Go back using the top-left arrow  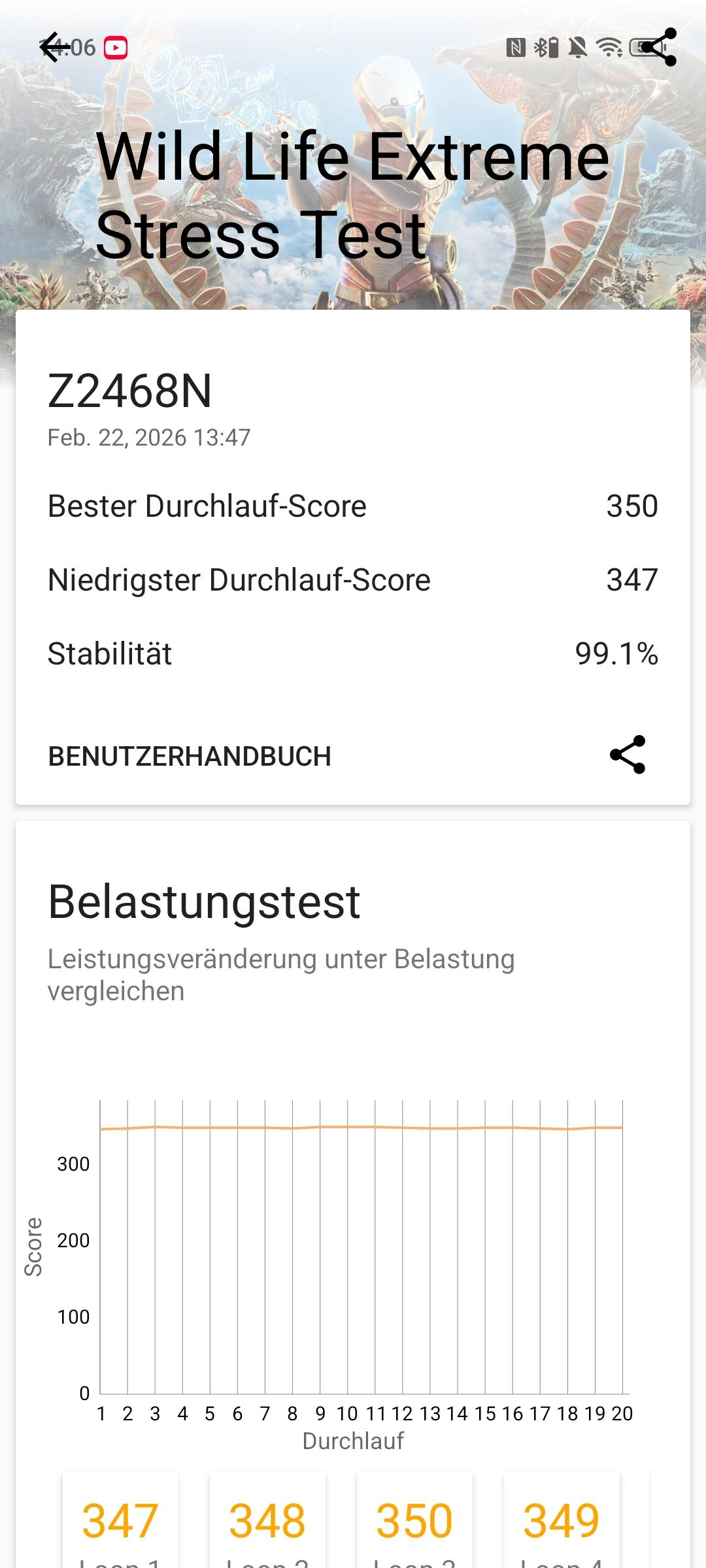[x=55, y=47]
